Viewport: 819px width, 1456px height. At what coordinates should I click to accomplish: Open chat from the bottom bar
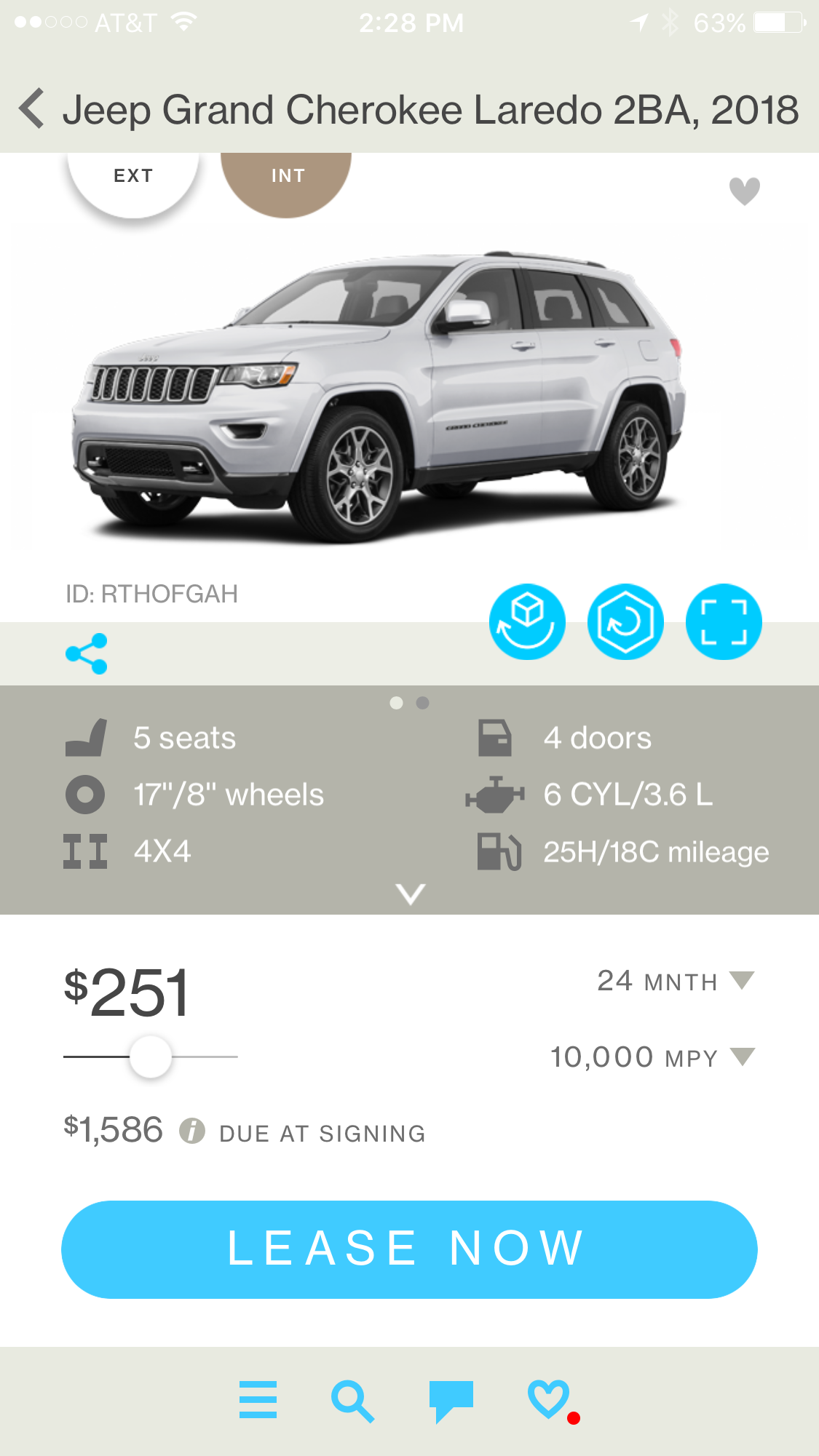(x=451, y=1400)
